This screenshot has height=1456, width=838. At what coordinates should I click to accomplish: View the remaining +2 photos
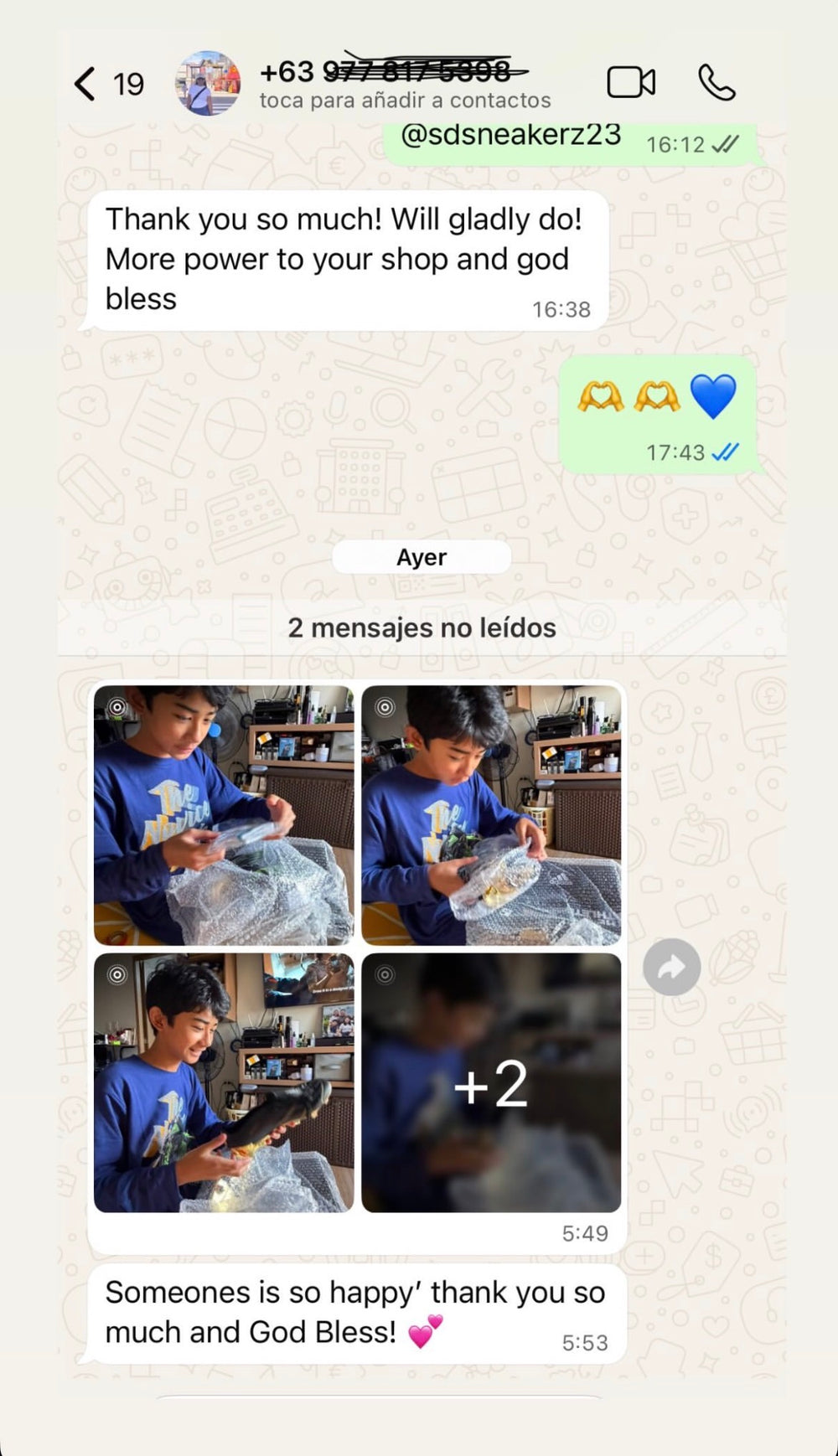pos(491,1082)
